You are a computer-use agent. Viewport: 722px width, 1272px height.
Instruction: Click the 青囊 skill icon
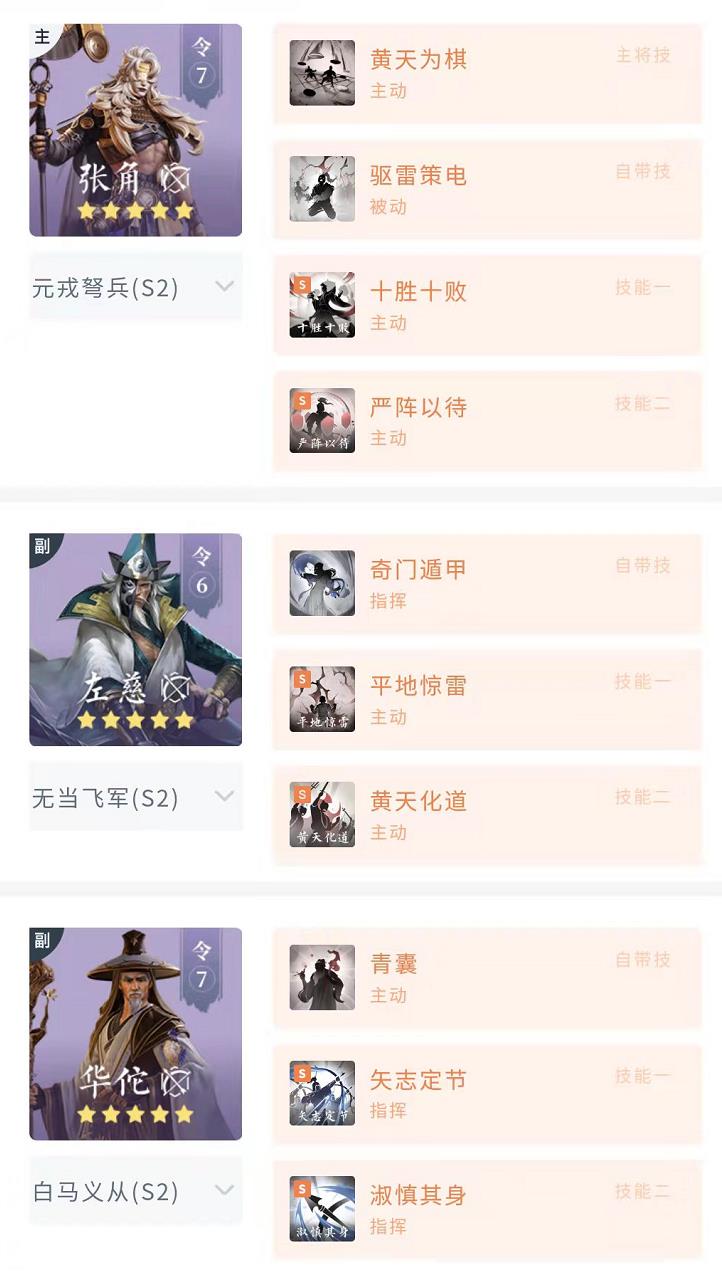point(321,977)
